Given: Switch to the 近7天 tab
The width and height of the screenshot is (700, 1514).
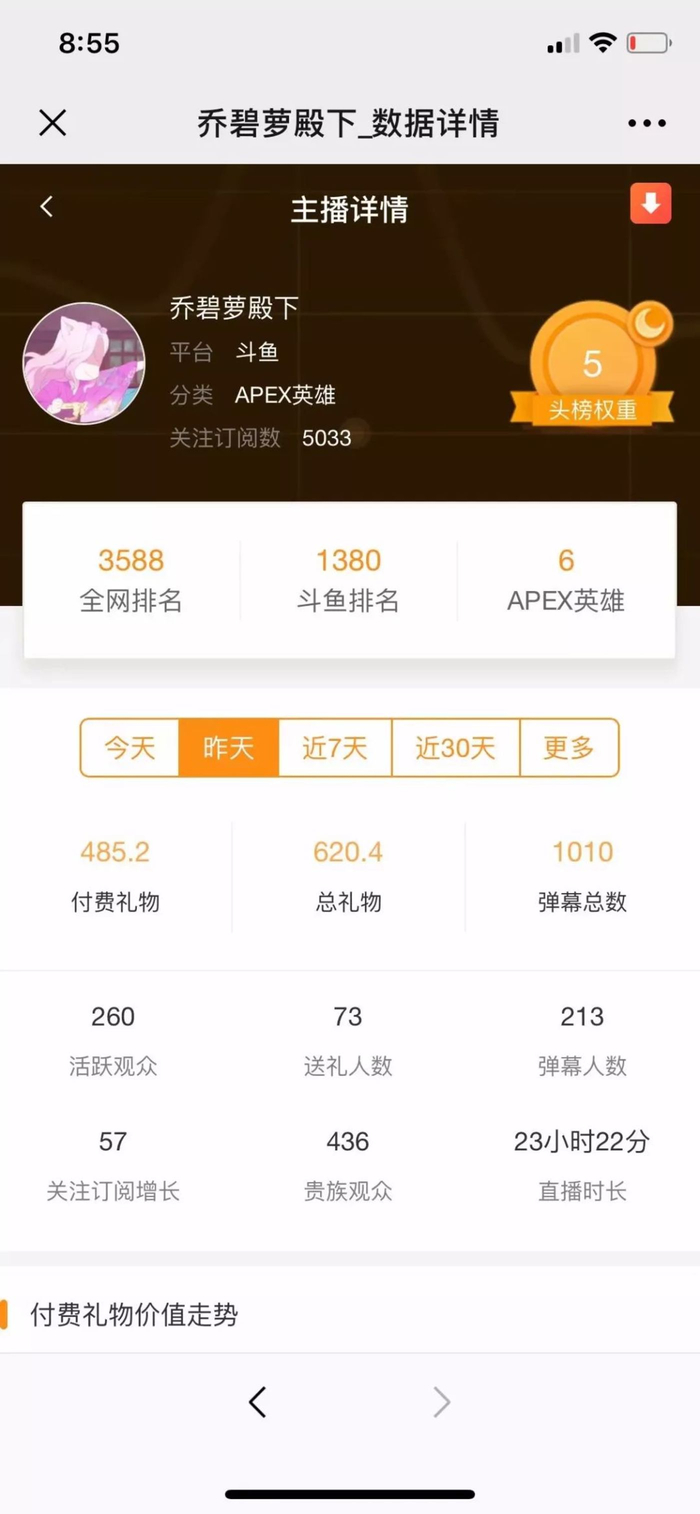Looking at the screenshot, I should pos(335,748).
